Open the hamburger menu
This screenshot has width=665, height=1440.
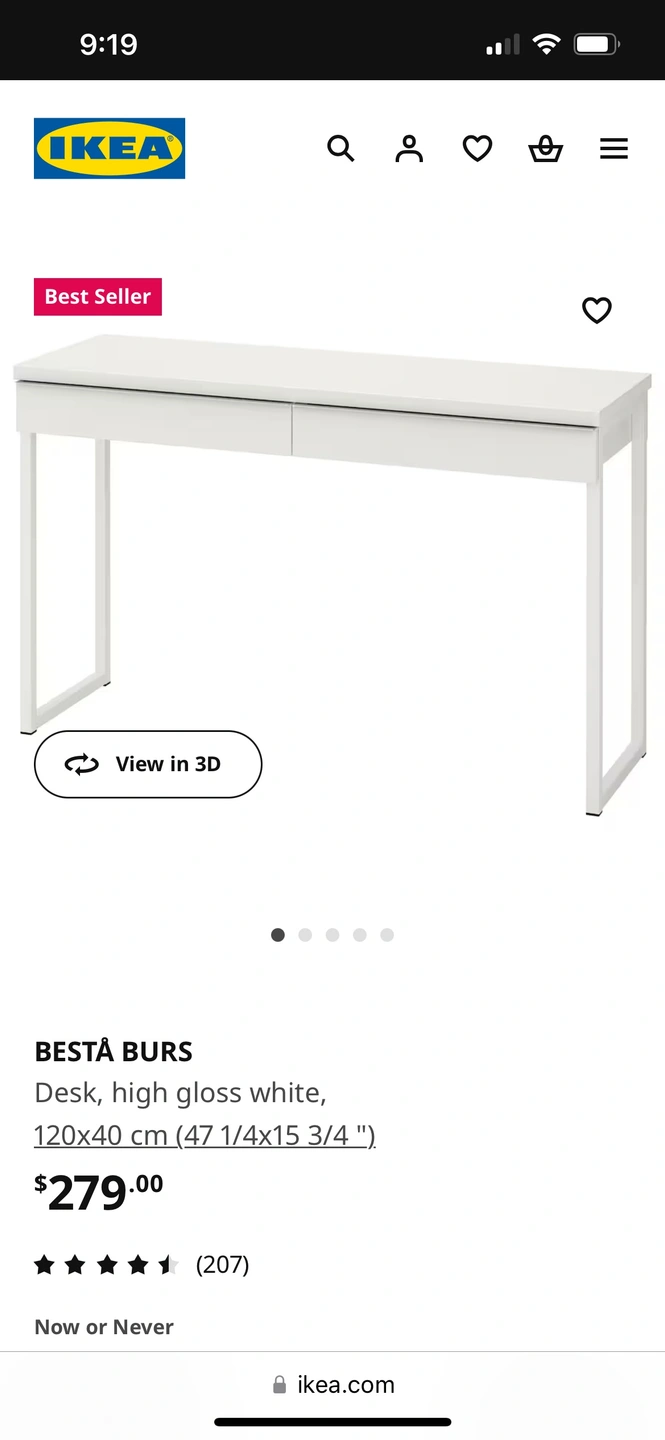click(x=614, y=149)
